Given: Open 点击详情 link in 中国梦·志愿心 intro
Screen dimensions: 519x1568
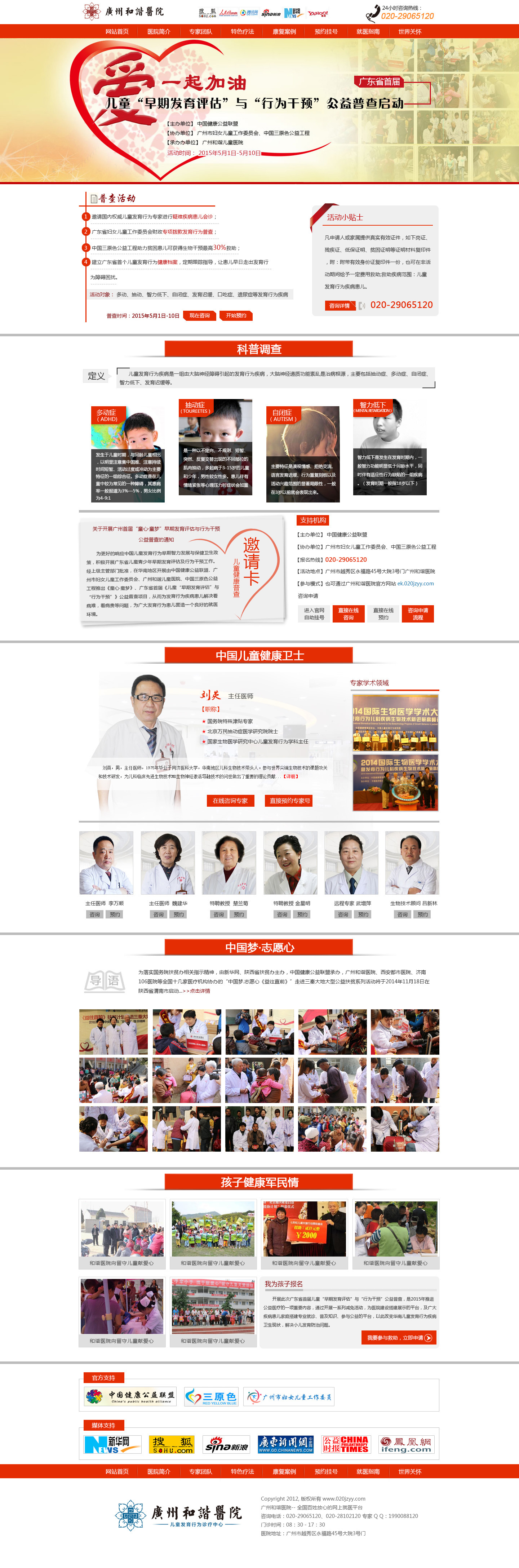Looking at the screenshot, I should [200, 991].
